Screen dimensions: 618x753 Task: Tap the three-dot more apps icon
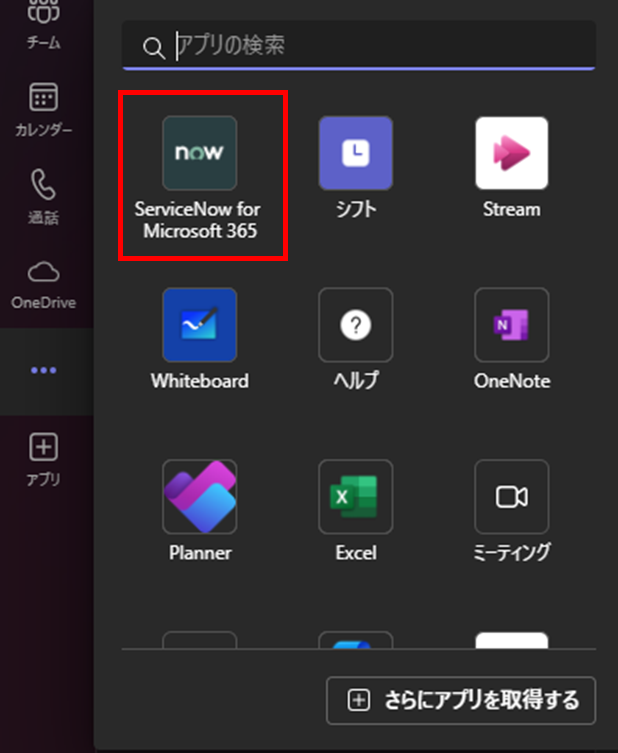[x=43, y=370]
